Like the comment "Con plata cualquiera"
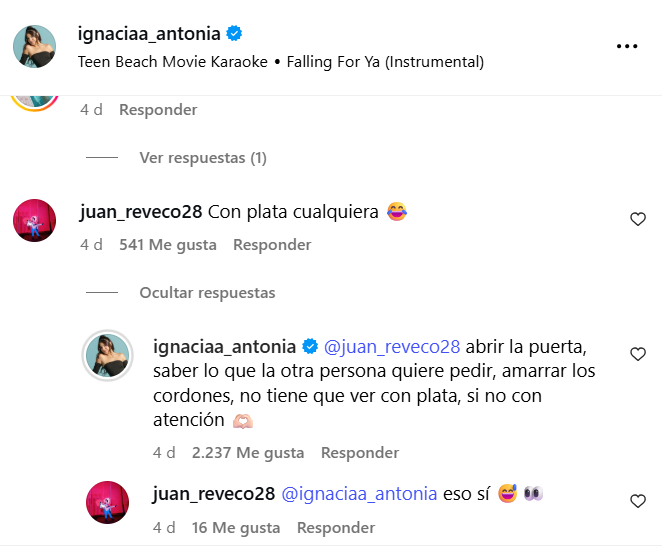 pyautogui.click(x=638, y=219)
